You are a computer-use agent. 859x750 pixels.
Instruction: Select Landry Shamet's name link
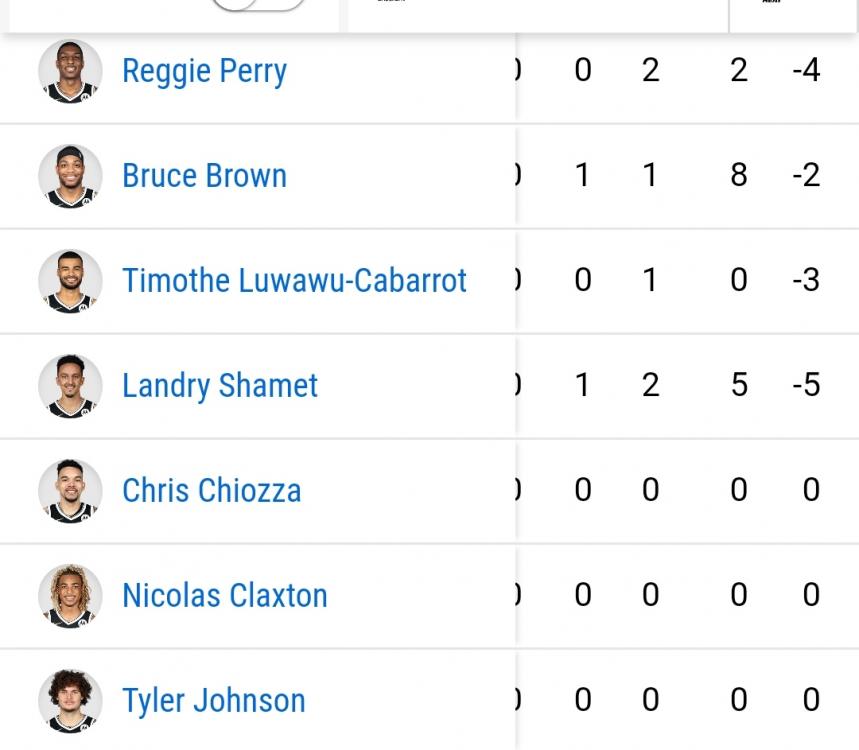(220, 386)
